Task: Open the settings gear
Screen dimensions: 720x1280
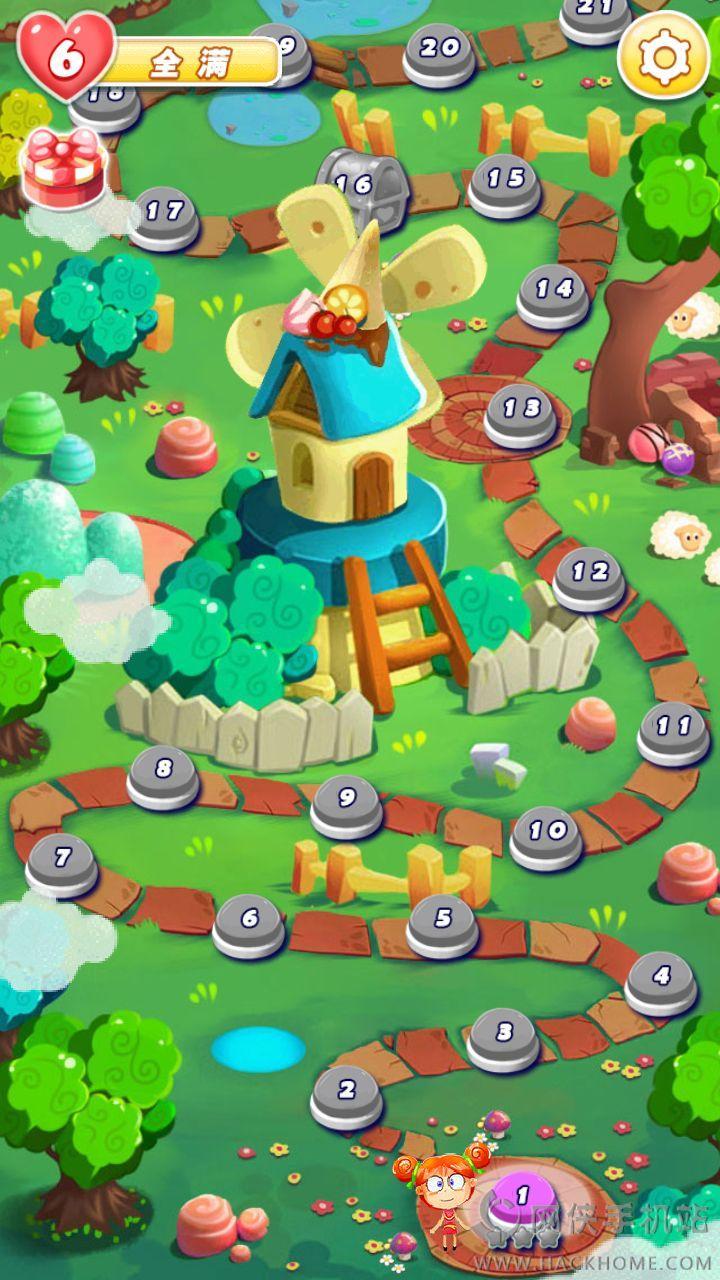Action: click(x=663, y=55)
